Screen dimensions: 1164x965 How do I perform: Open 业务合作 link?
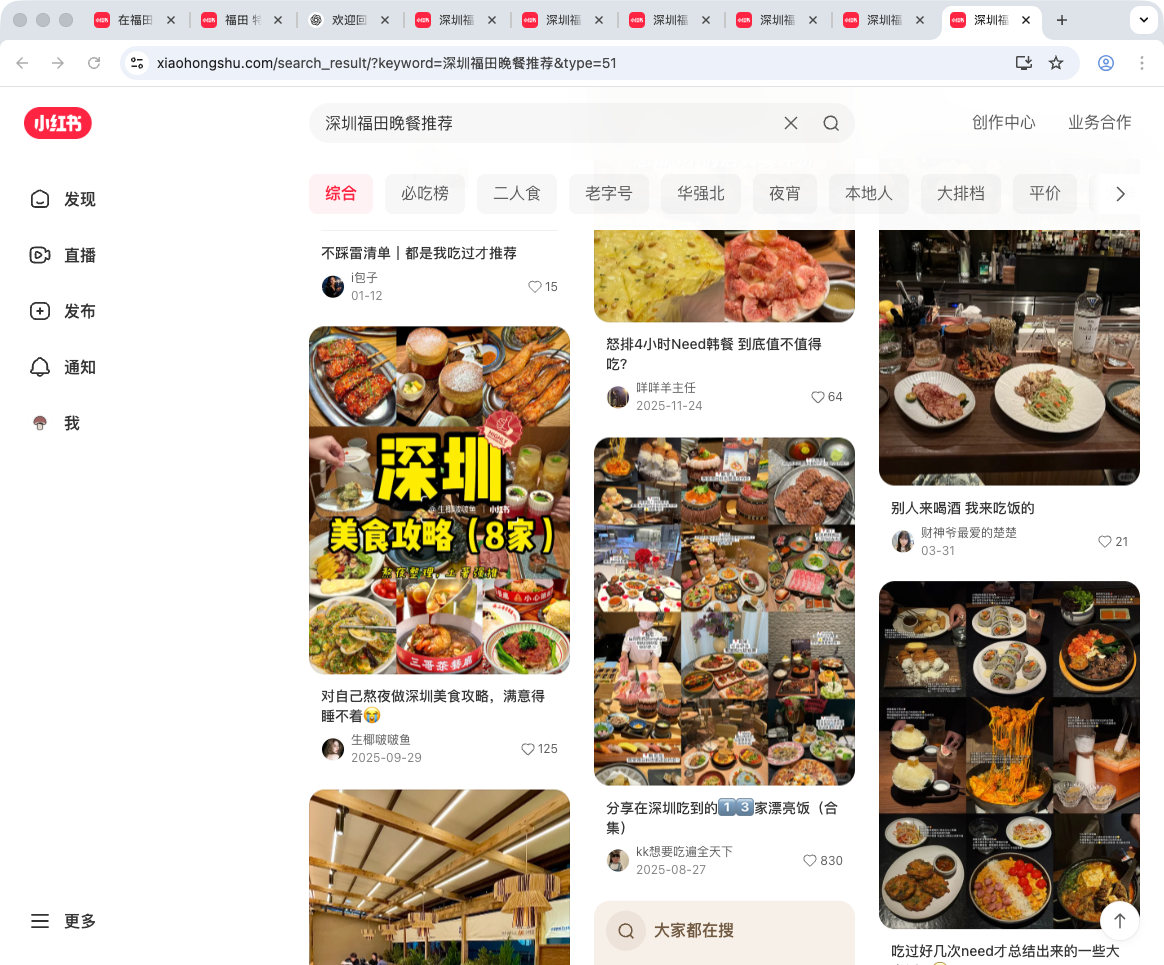[x=1100, y=122]
